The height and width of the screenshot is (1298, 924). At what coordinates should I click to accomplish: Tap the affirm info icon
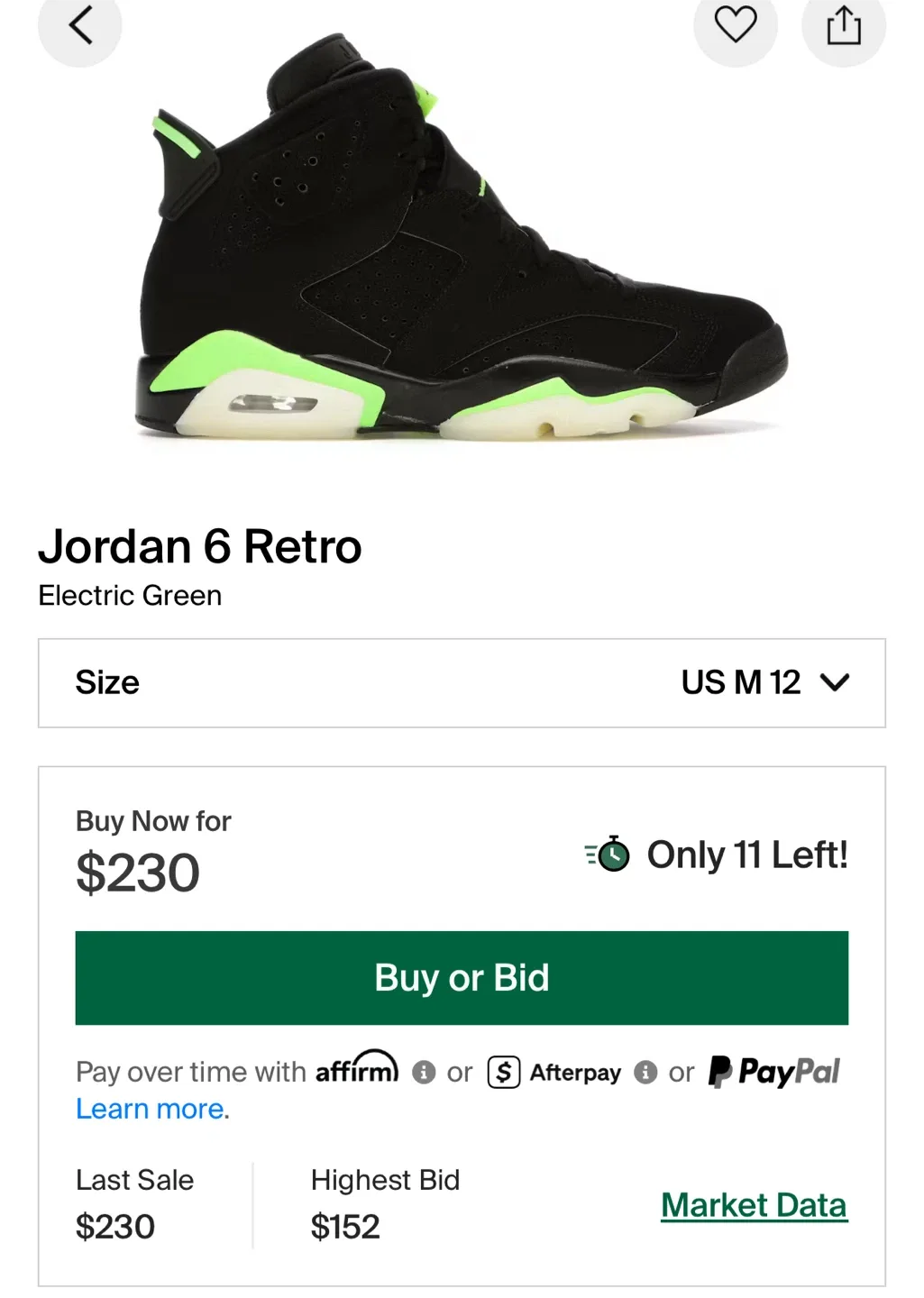coord(422,1072)
